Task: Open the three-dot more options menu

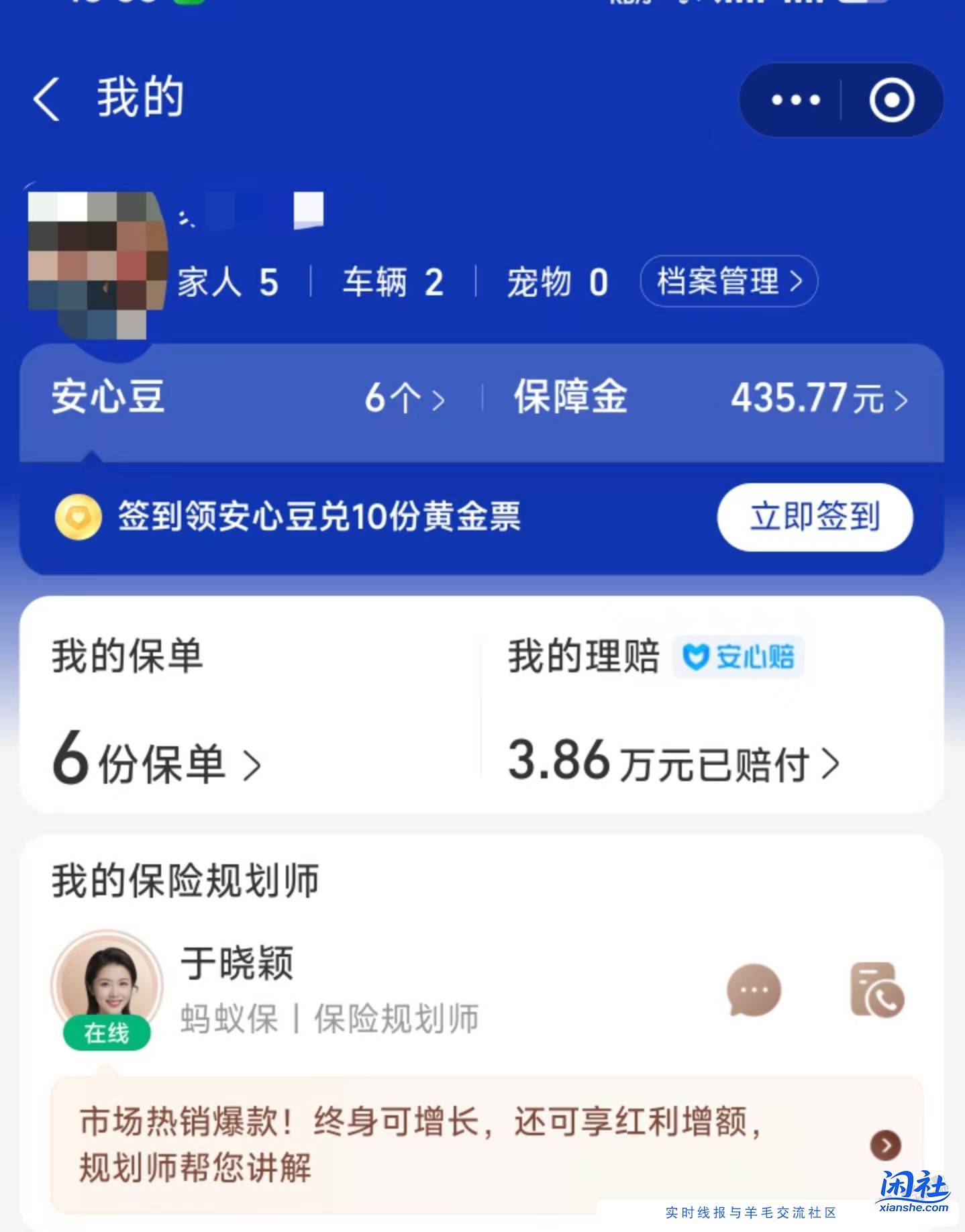Action: click(x=795, y=101)
